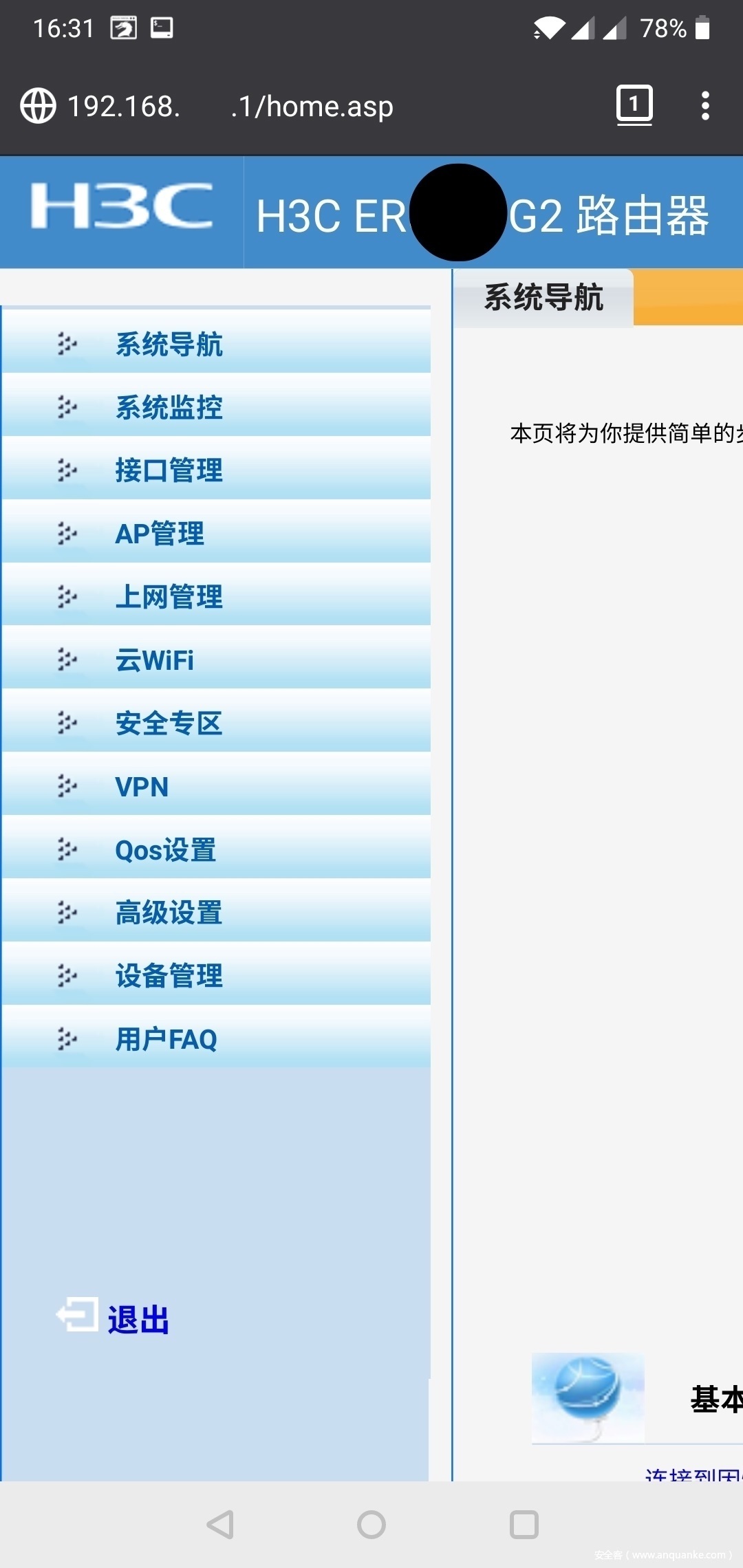Tap the system home button
Image resolution: width=743 pixels, height=1568 pixels.
click(x=371, y=1525)
